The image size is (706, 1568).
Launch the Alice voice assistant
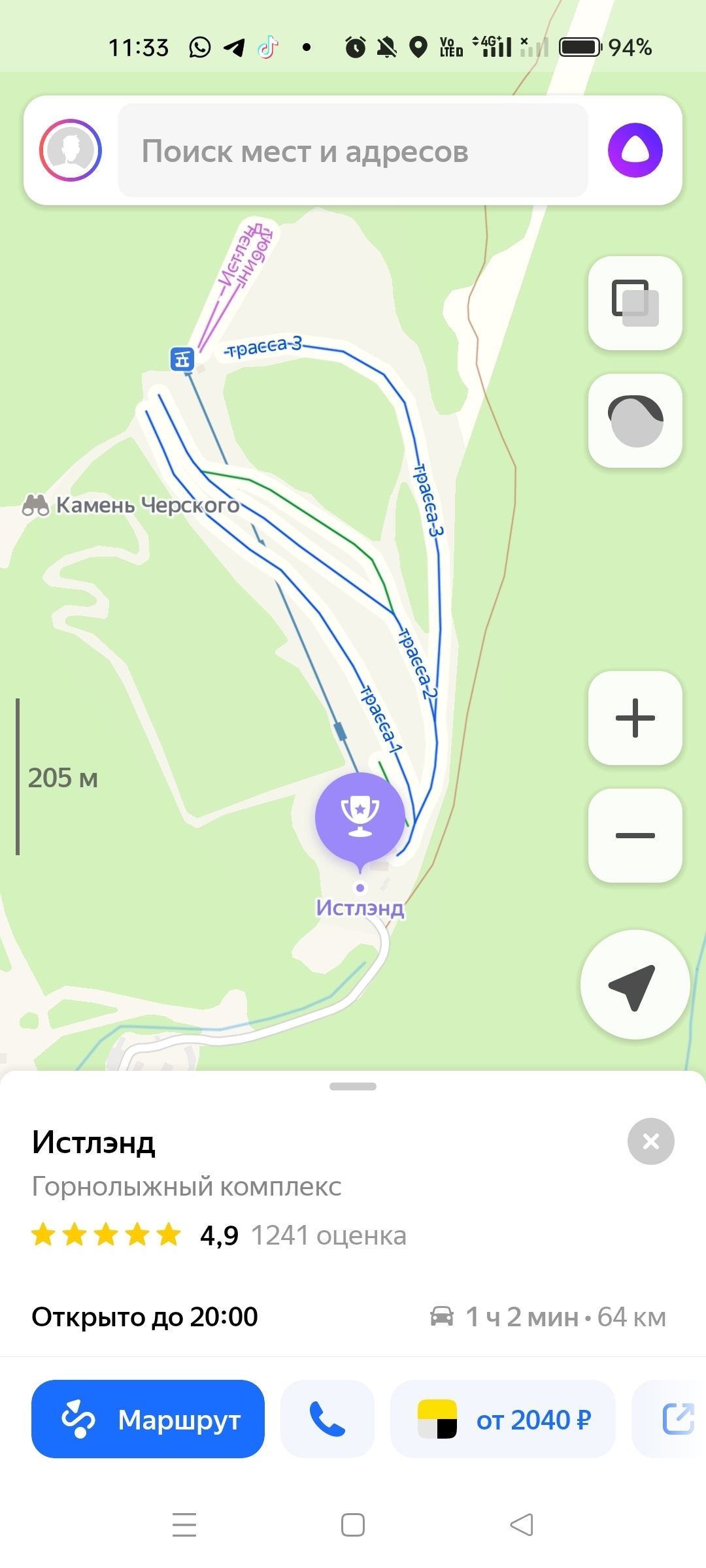coord(635,150)
